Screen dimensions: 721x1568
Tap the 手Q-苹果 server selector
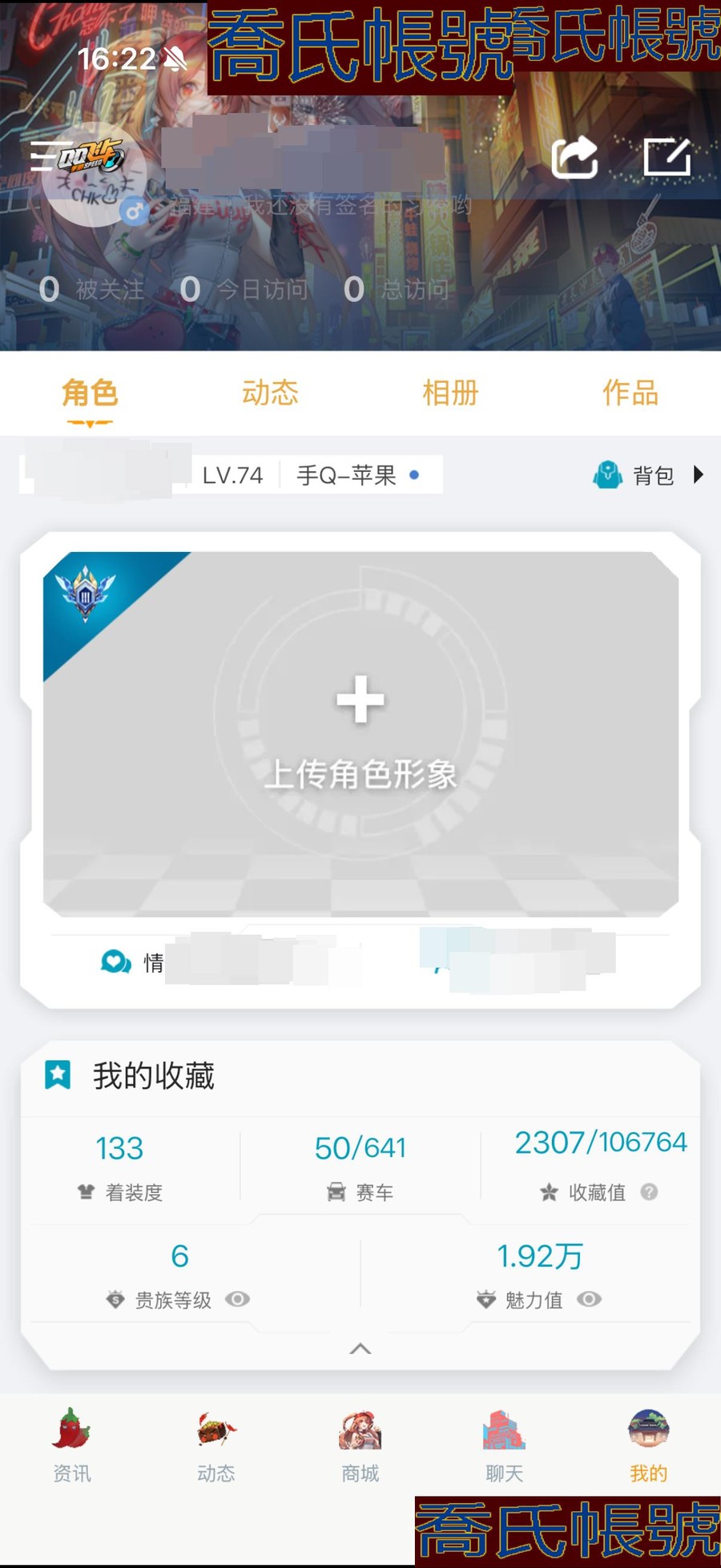357,475
